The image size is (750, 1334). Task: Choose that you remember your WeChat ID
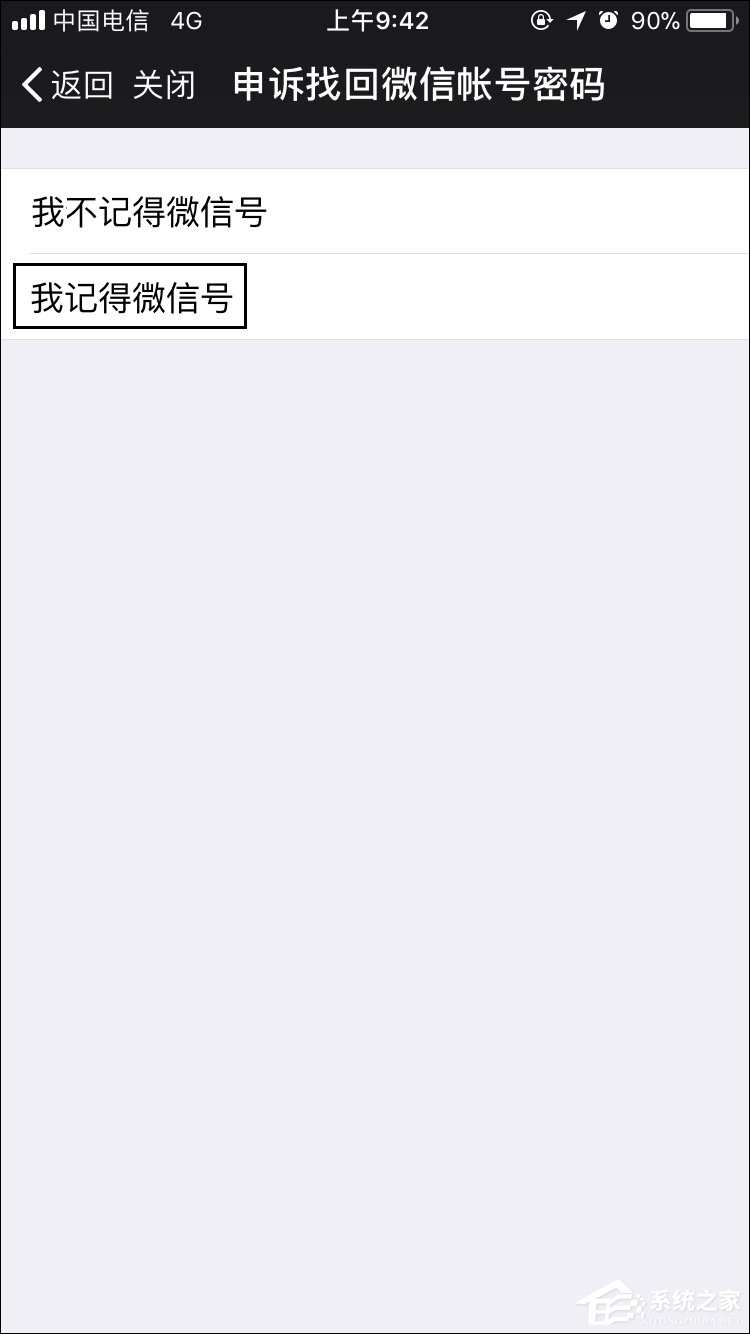click(x=130, y=296)
